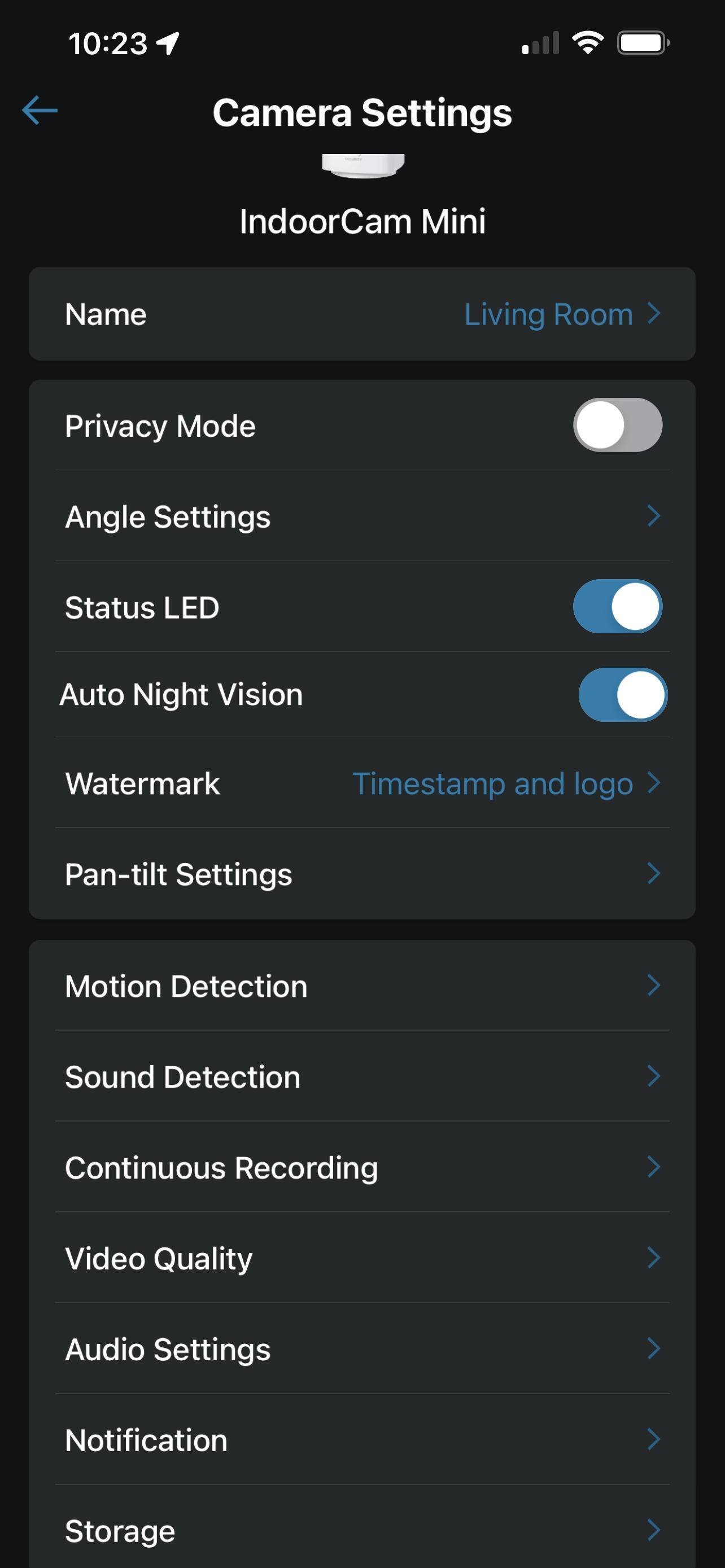The height and width of the screenshot is (1568, 725).
Task: Open Sound Detection settings
Action: click(362, 1077)
